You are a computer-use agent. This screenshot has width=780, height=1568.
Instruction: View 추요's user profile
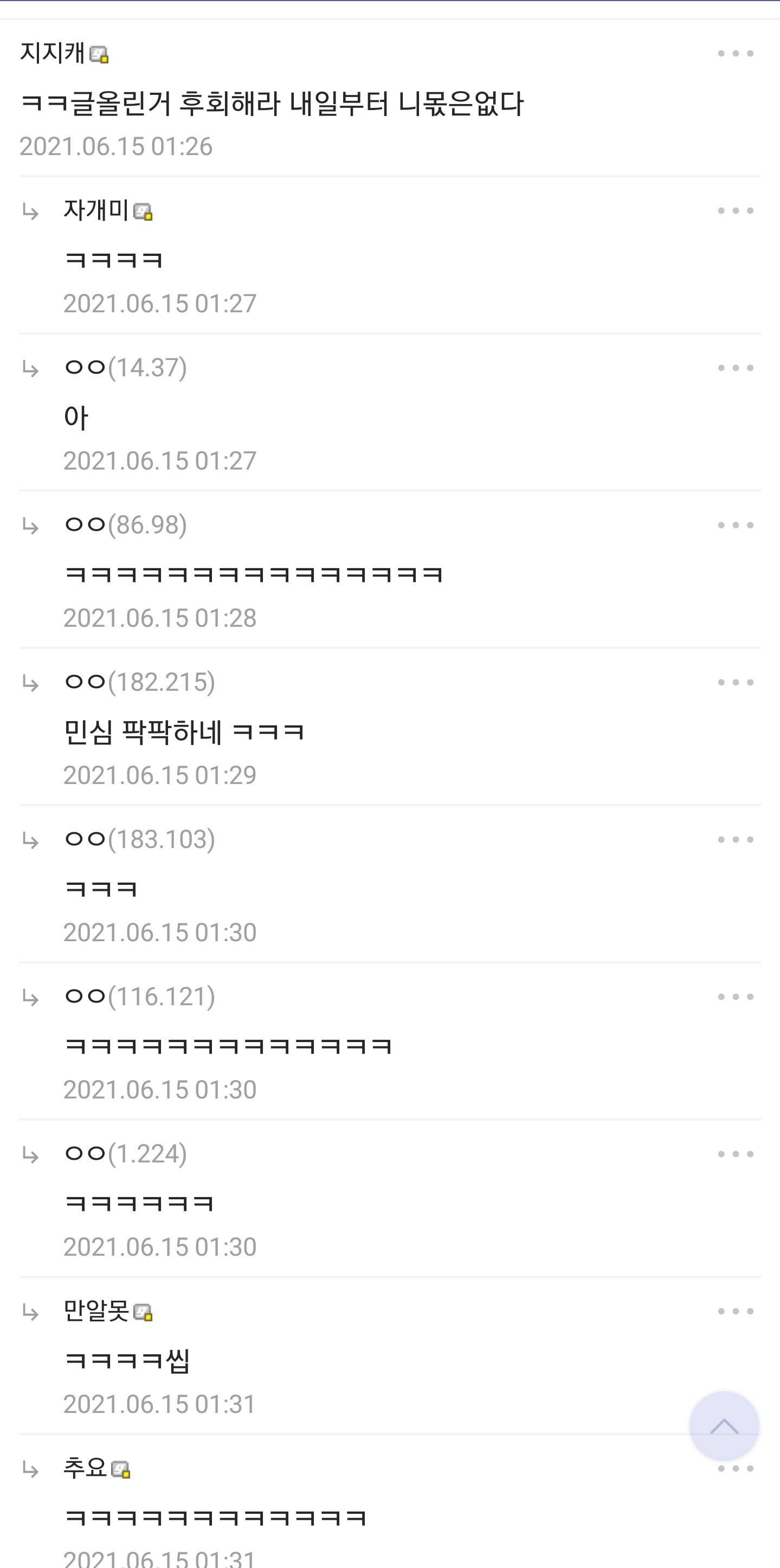click(x=85, y=1468)
